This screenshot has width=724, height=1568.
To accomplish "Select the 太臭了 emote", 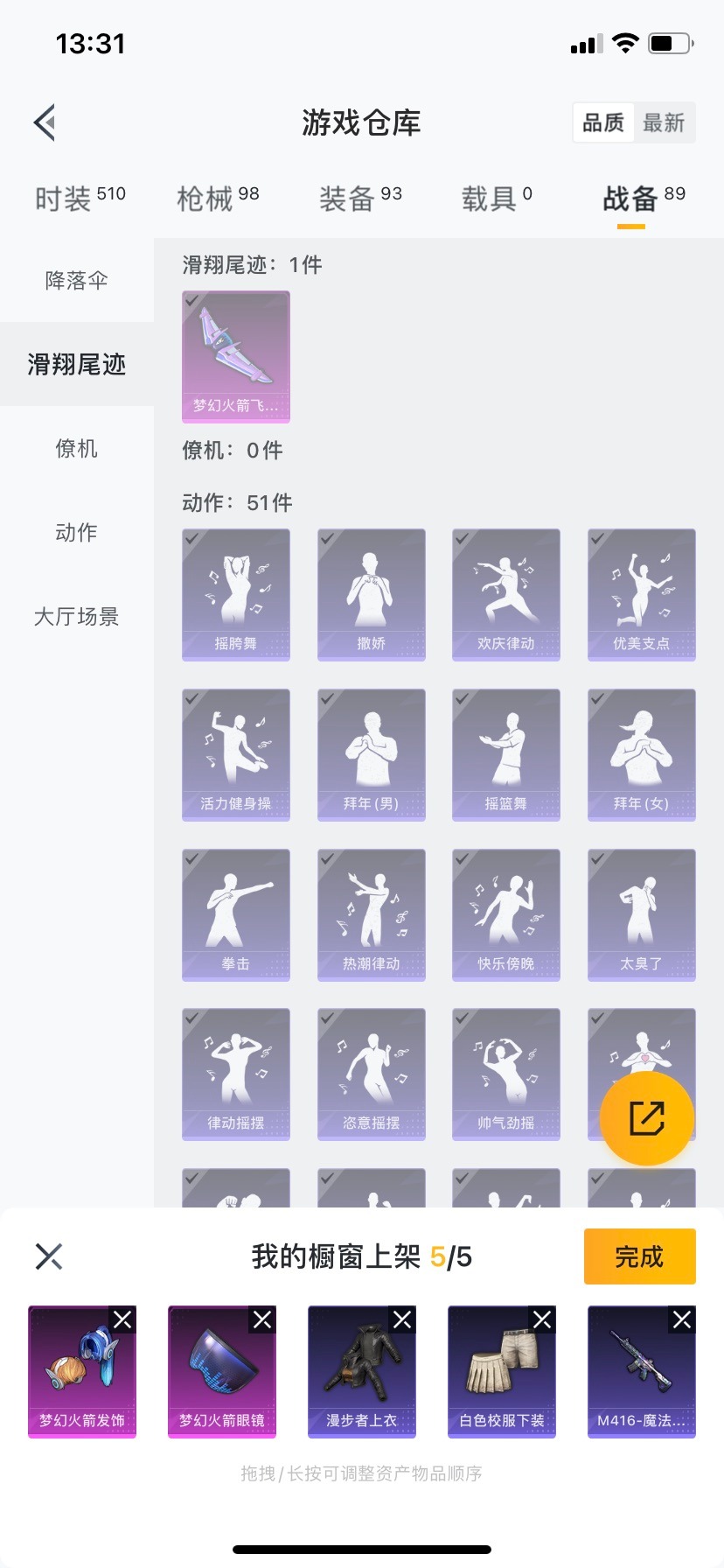I will tap(642, 914).
